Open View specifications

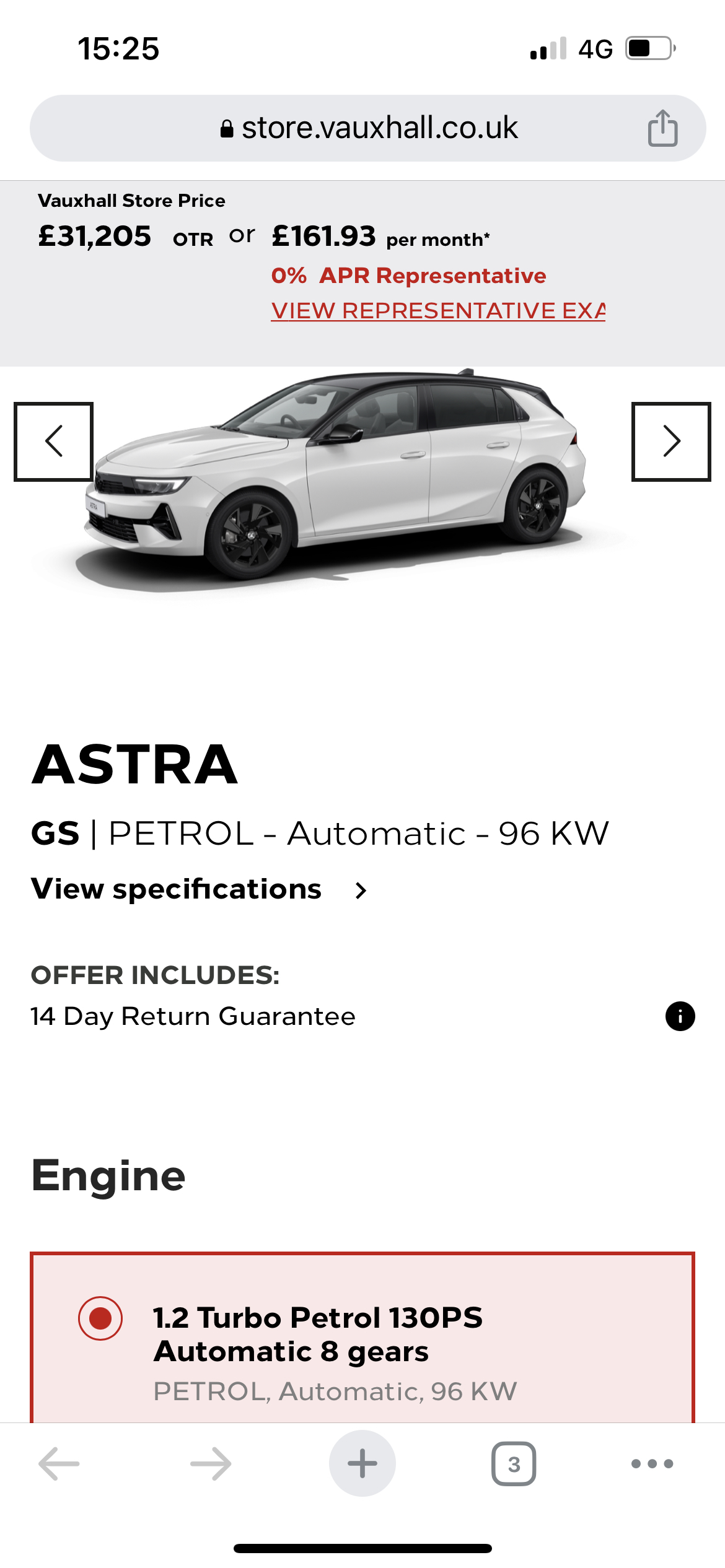point(198,890)
